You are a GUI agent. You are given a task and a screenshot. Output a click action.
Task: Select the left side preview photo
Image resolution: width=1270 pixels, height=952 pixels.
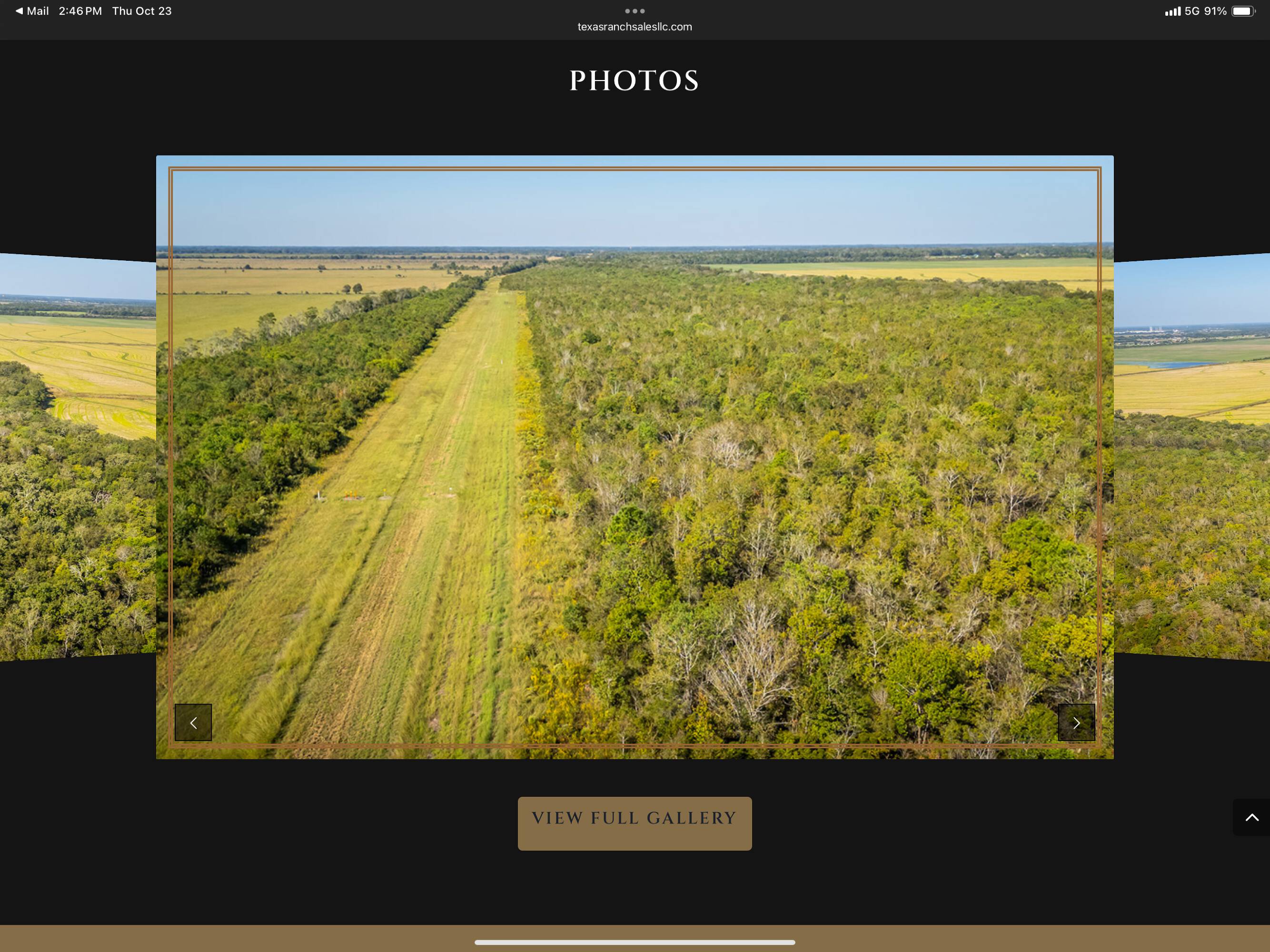point(78,456)
